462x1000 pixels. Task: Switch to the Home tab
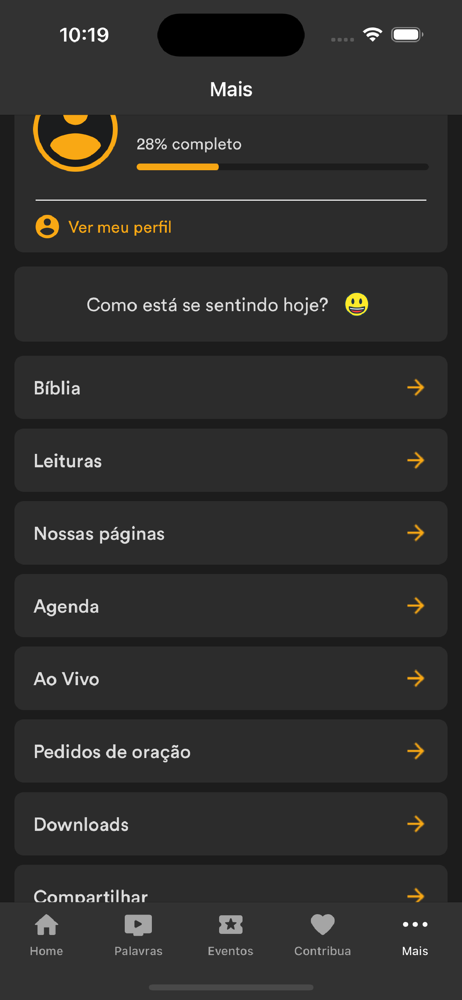pyautogui.click(x=47, y=935)
